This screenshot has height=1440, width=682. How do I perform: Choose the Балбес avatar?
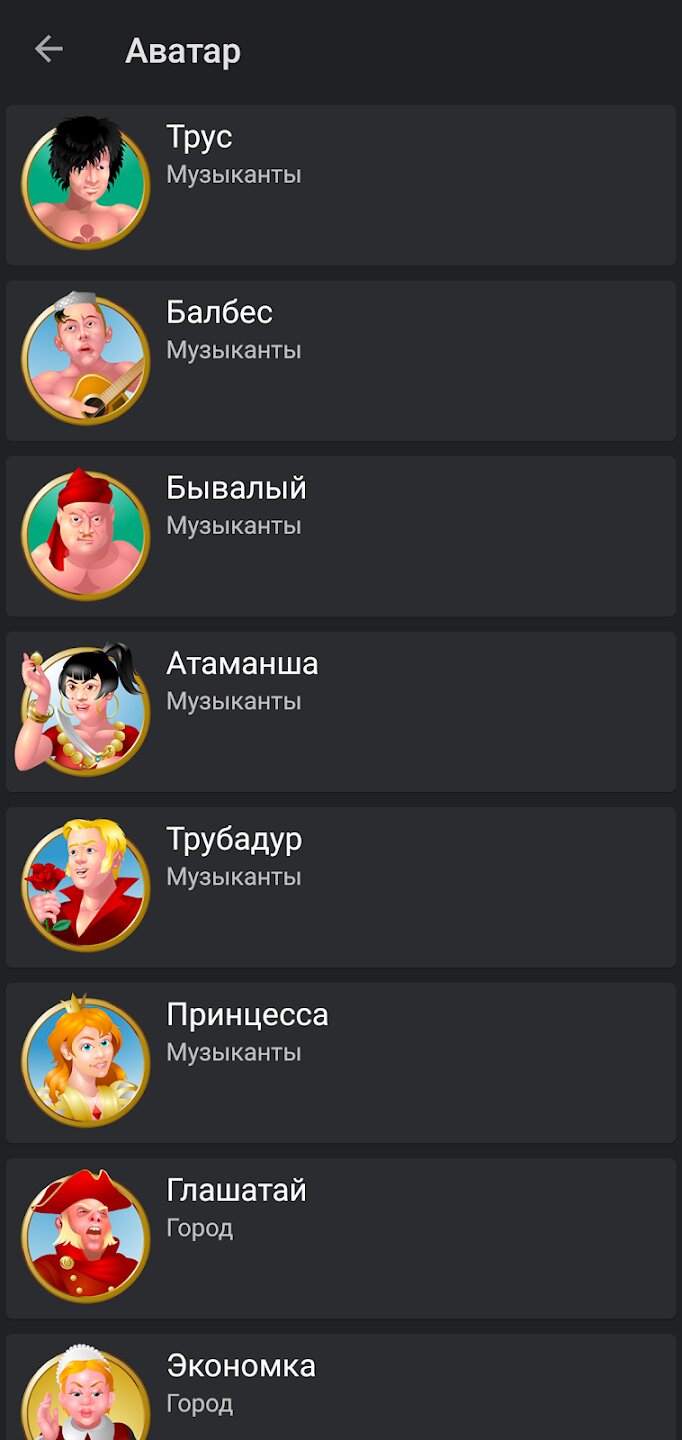point(340,360)
